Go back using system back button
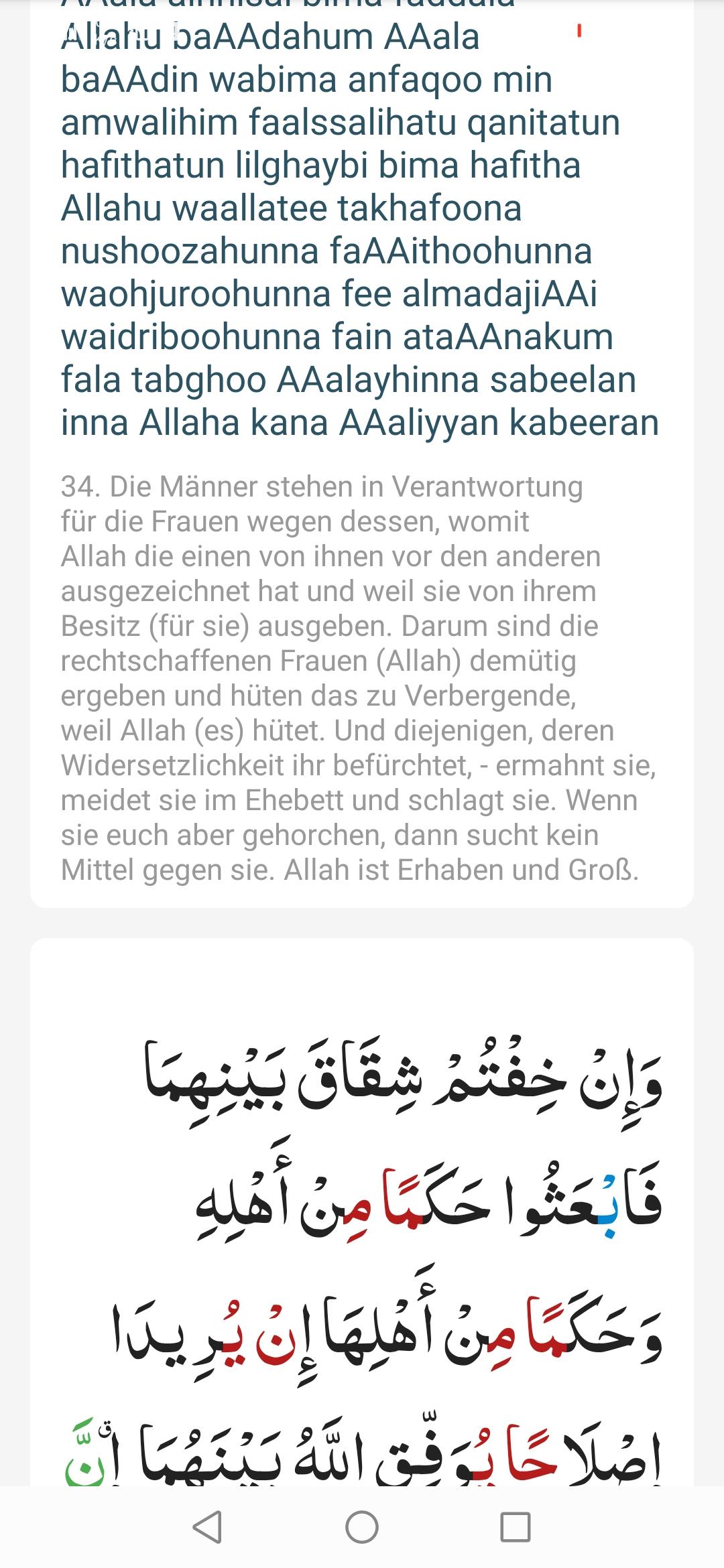Image resolution: width=724 pixels, height=1568 pixels. coord(207,1528)
